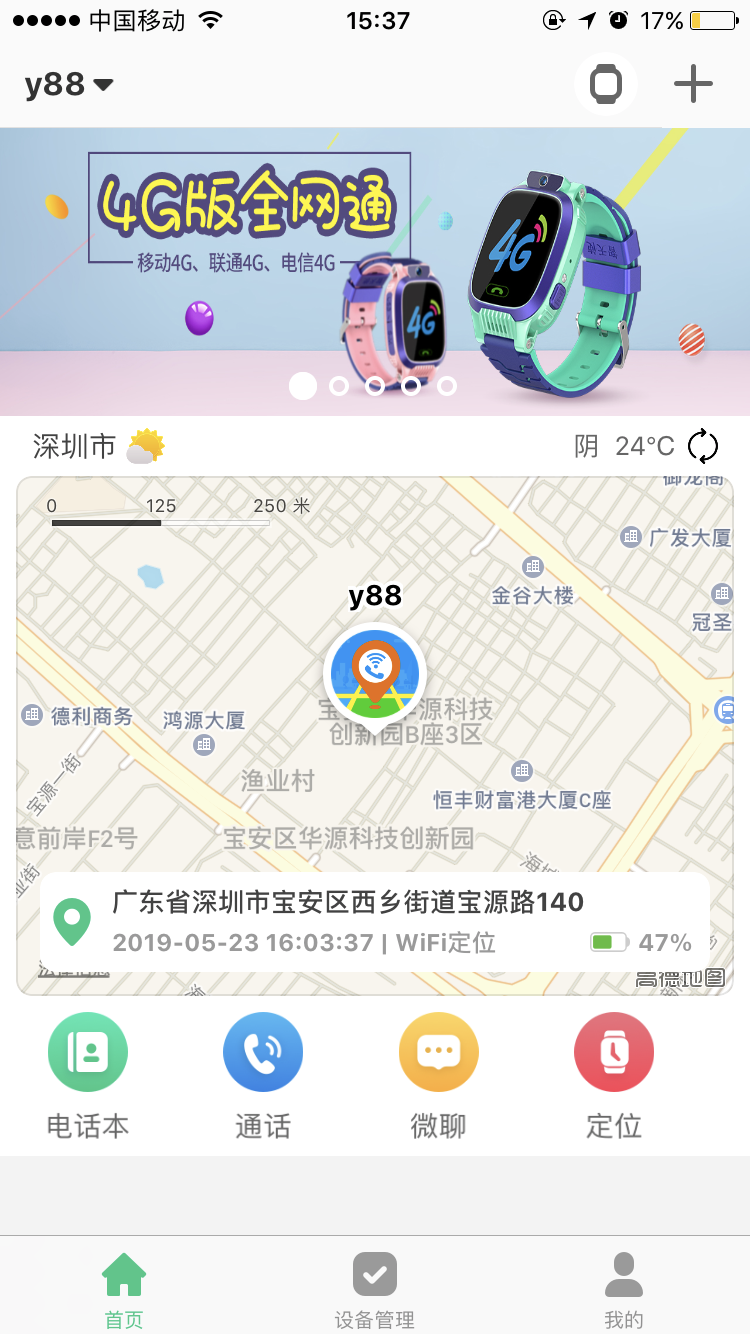Viewport: 750px width, 1334px height.
Task: Add a new device with the plus icon
Action: pos(692,84)
